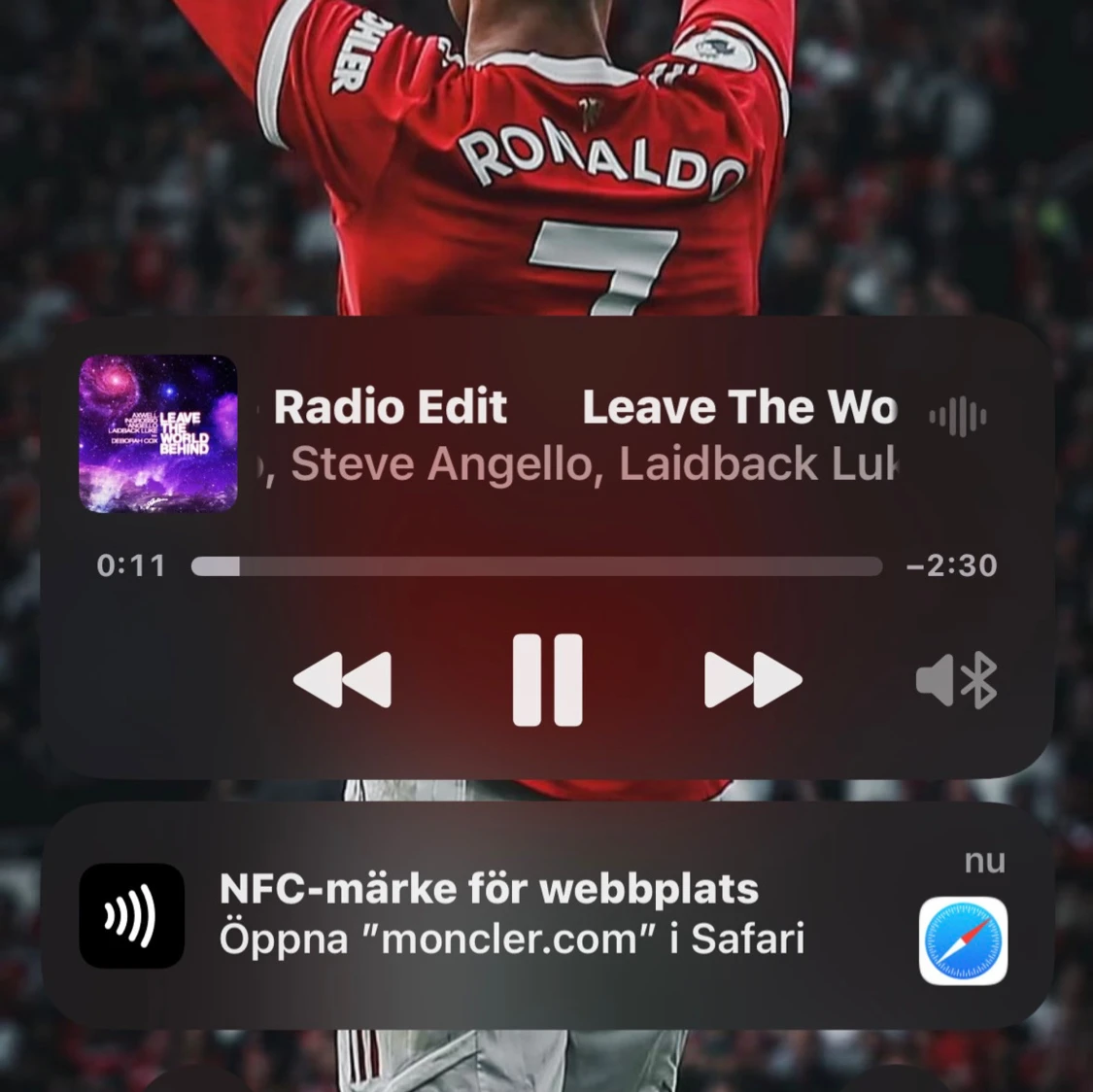Skip to the next track

point(753,680)
